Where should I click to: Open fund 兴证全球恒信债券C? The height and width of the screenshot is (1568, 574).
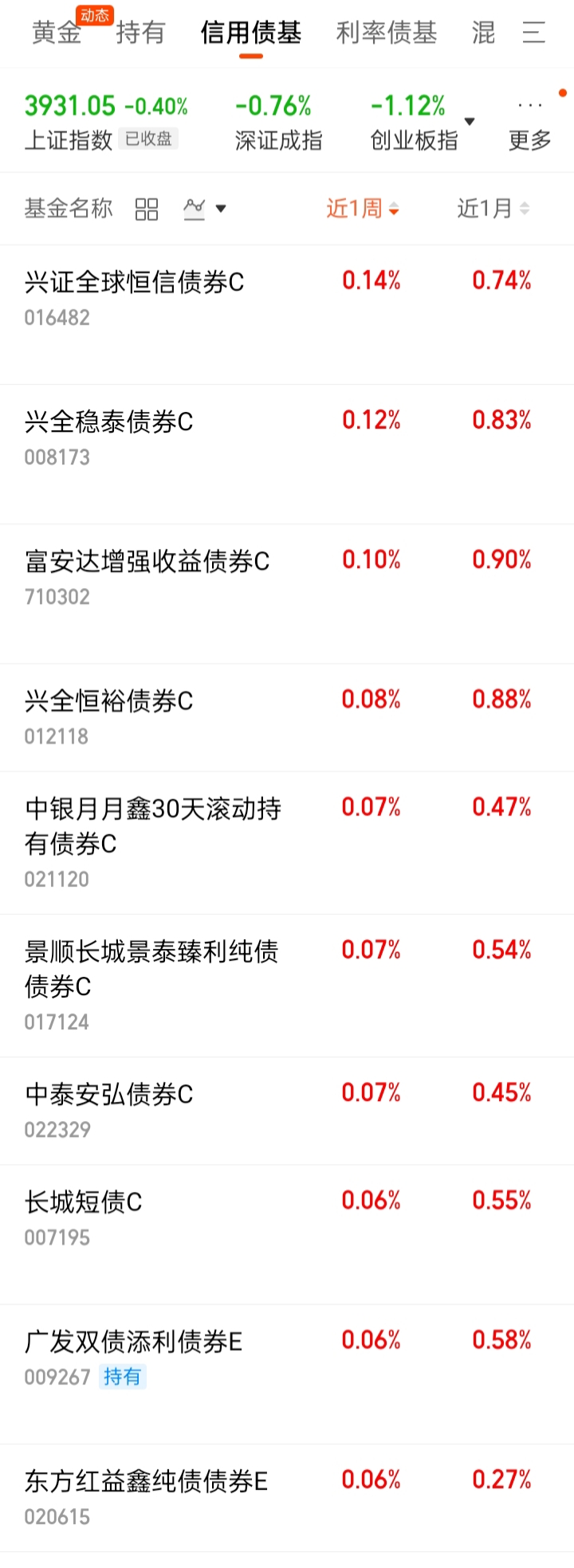[x=135, y=283]
